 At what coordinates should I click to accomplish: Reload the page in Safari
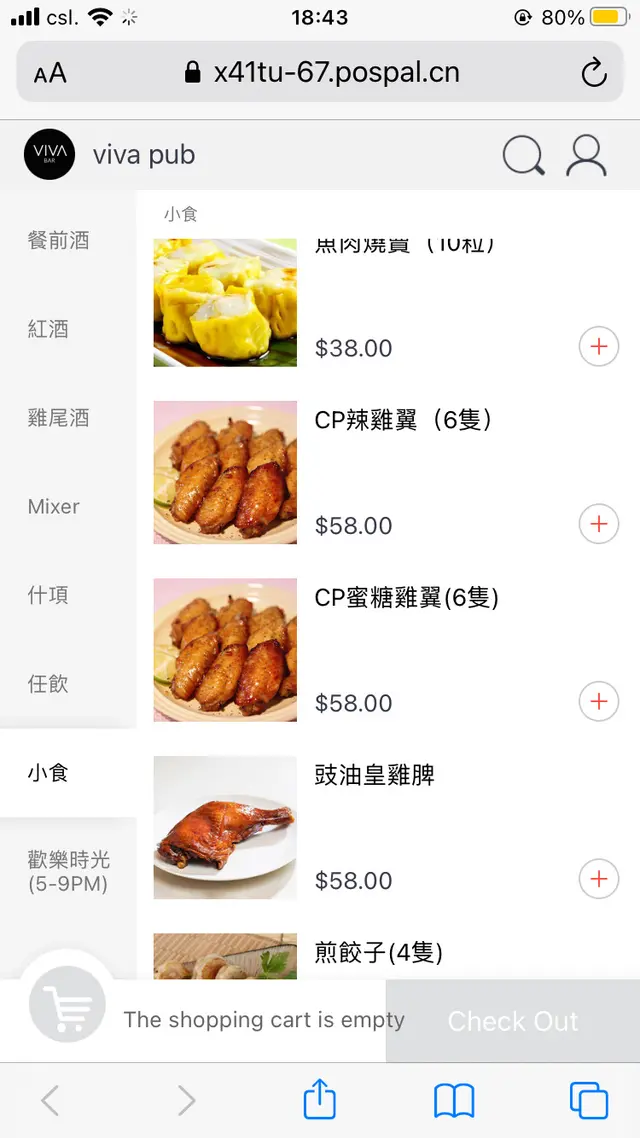point(594,73)
